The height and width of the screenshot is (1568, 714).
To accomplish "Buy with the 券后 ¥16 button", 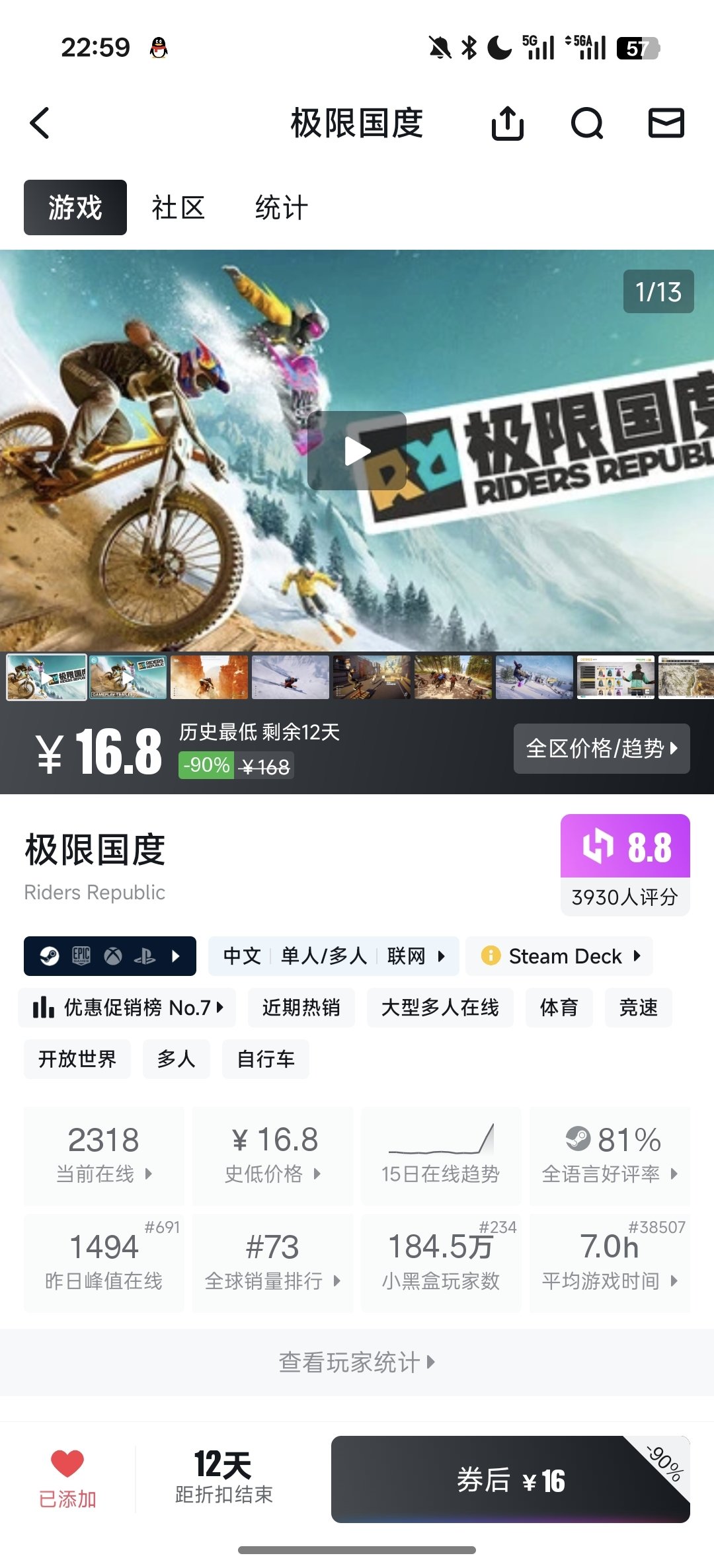I will tap(510, 1479).
